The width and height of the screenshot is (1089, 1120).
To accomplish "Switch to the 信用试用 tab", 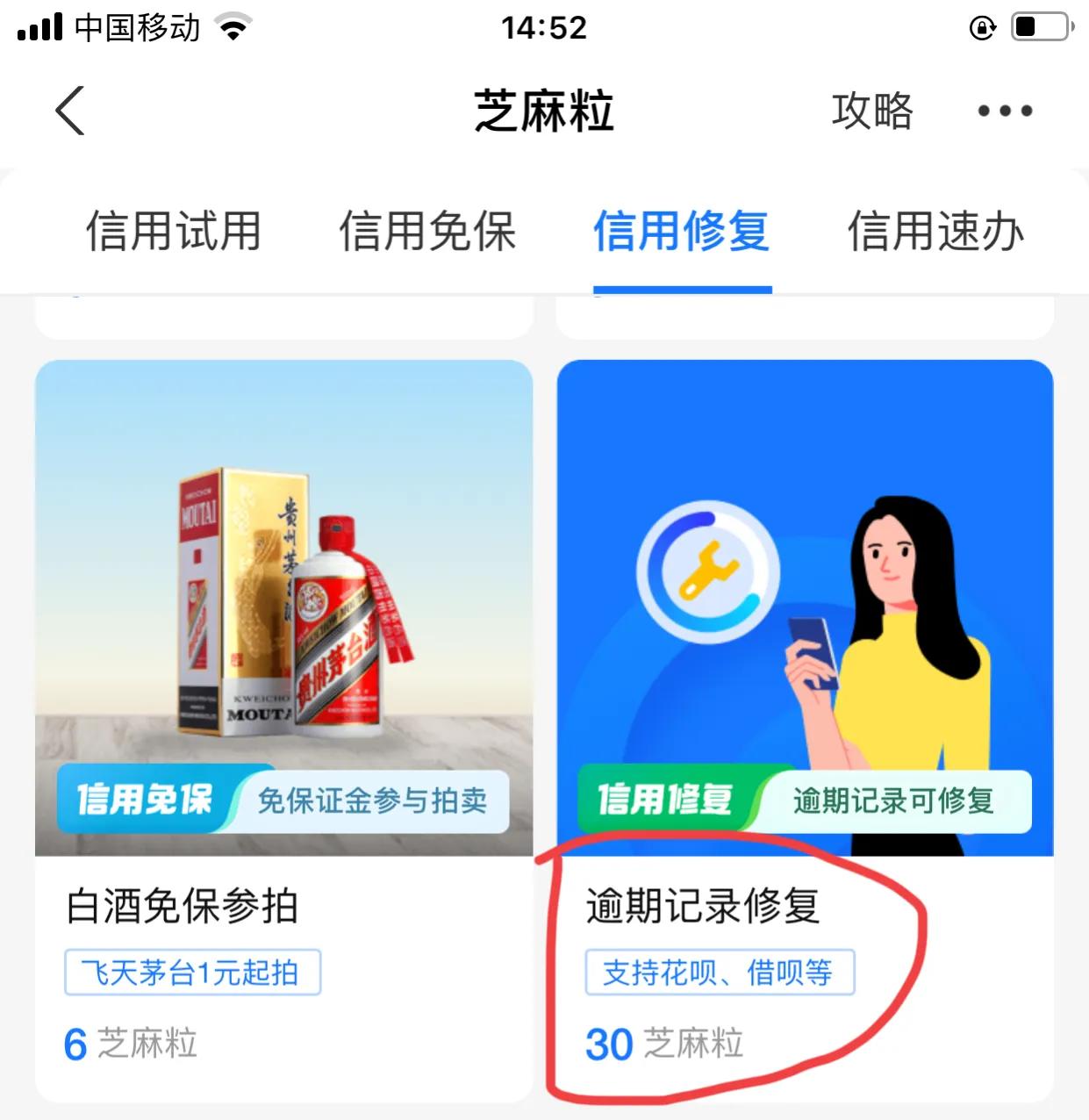I will point(173,231).
